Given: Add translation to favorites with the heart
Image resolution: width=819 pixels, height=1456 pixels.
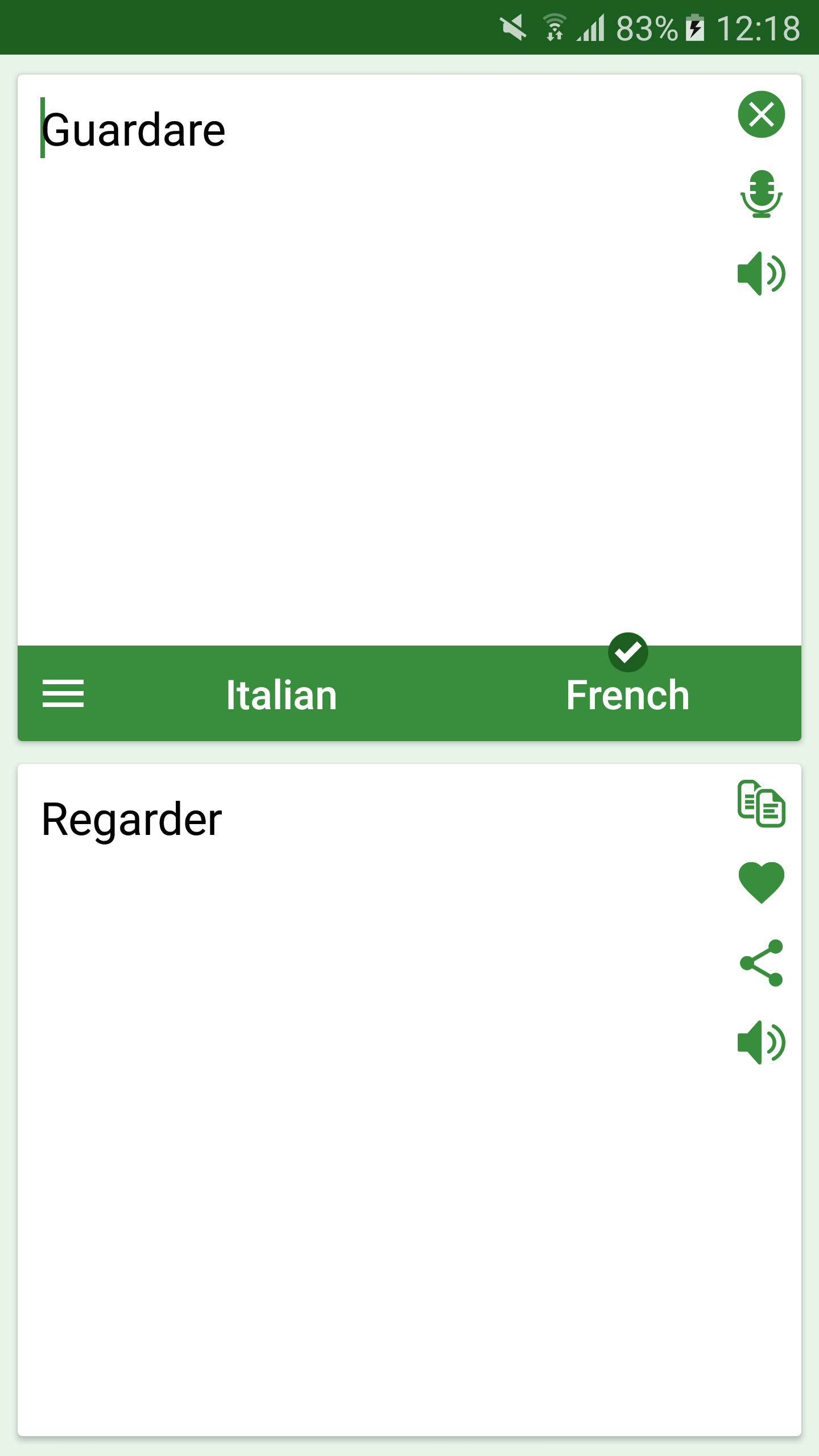Looking at the screenshot, I should (x=761, y=882).
